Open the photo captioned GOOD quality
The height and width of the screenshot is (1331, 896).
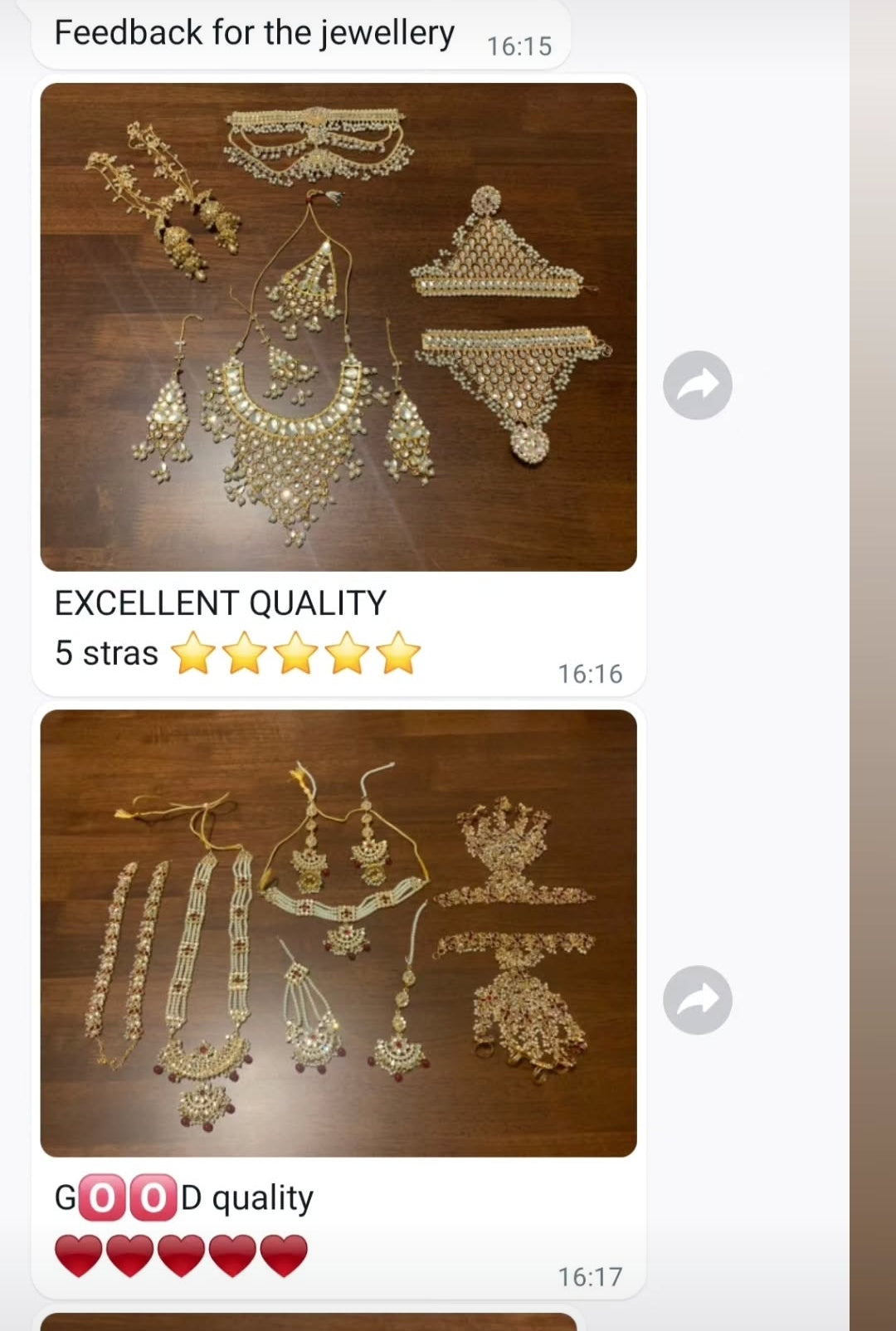338,933
